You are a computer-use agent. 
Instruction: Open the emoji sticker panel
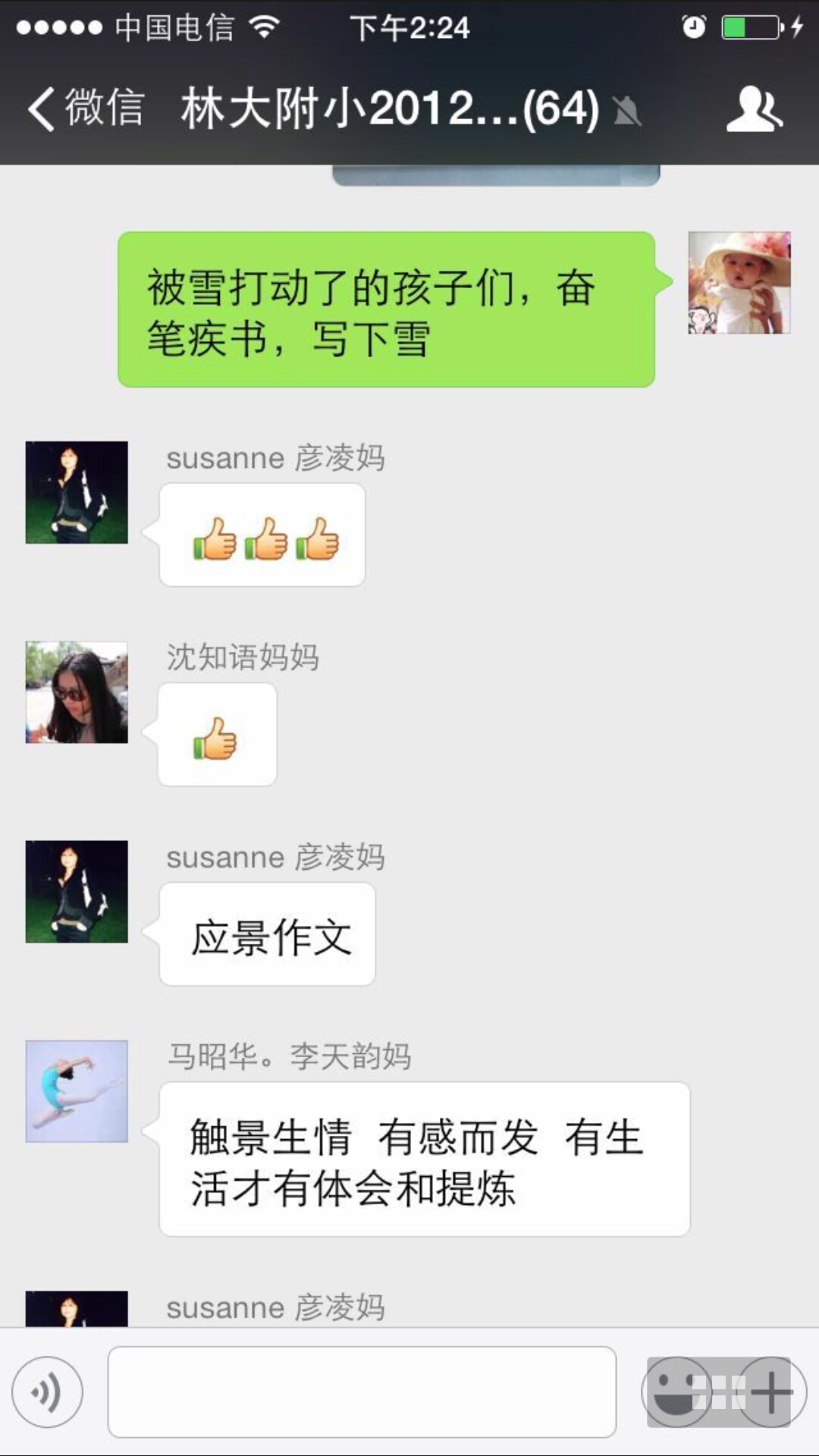677,1392
